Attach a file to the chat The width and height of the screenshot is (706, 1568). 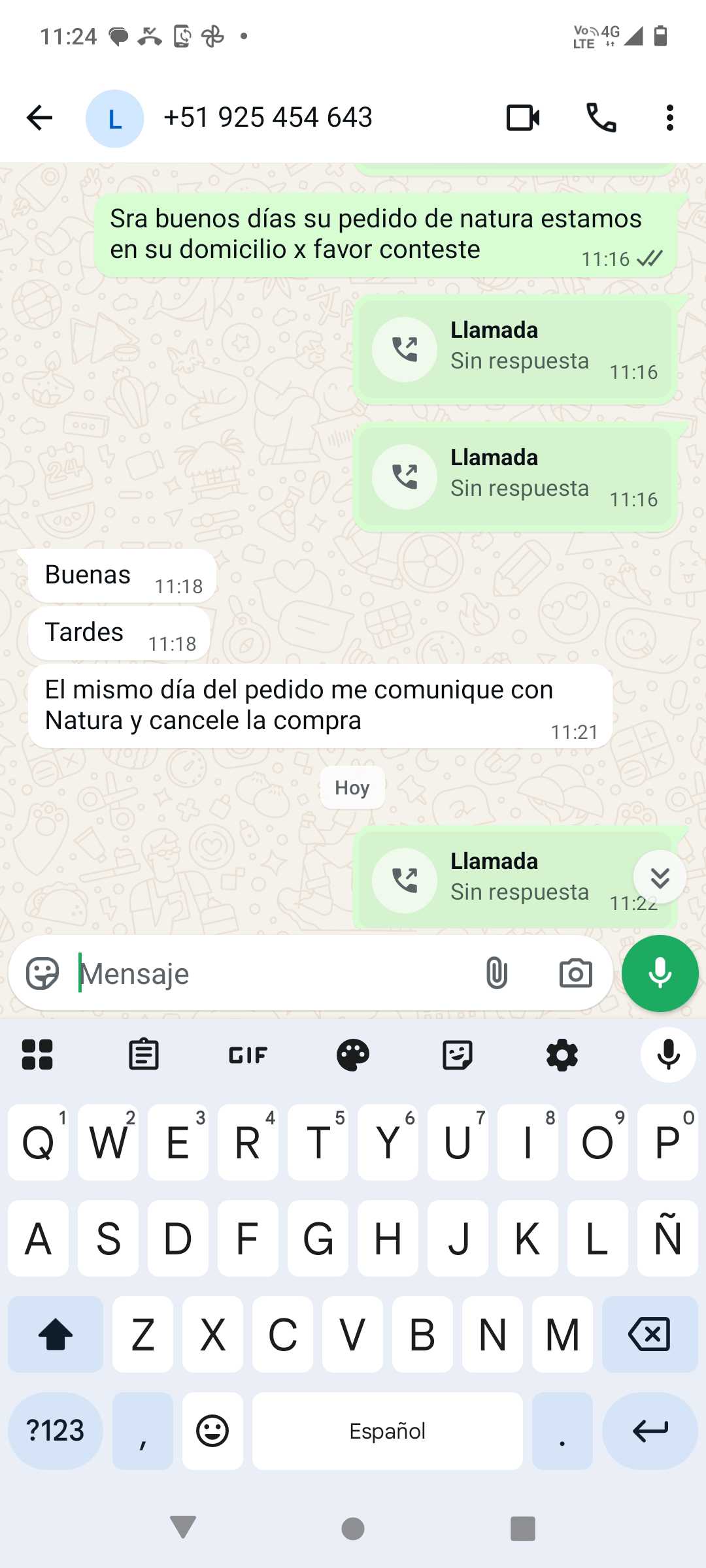(497, 973)
